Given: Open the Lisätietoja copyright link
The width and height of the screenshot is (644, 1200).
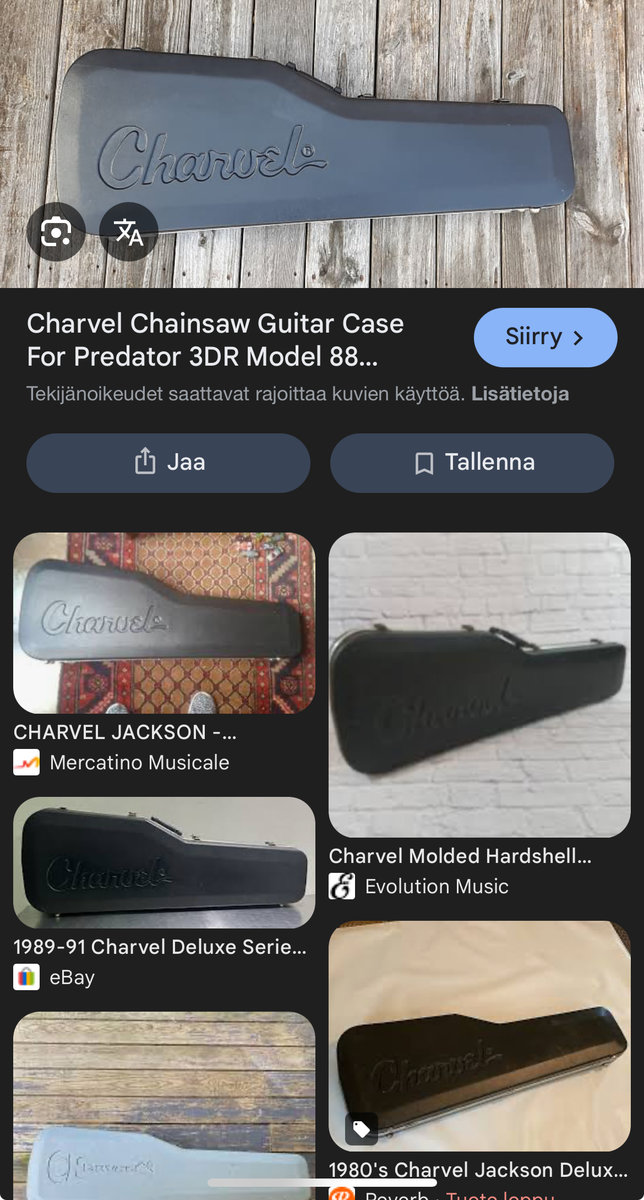Looking at the screenshot, I should point(520,394).
